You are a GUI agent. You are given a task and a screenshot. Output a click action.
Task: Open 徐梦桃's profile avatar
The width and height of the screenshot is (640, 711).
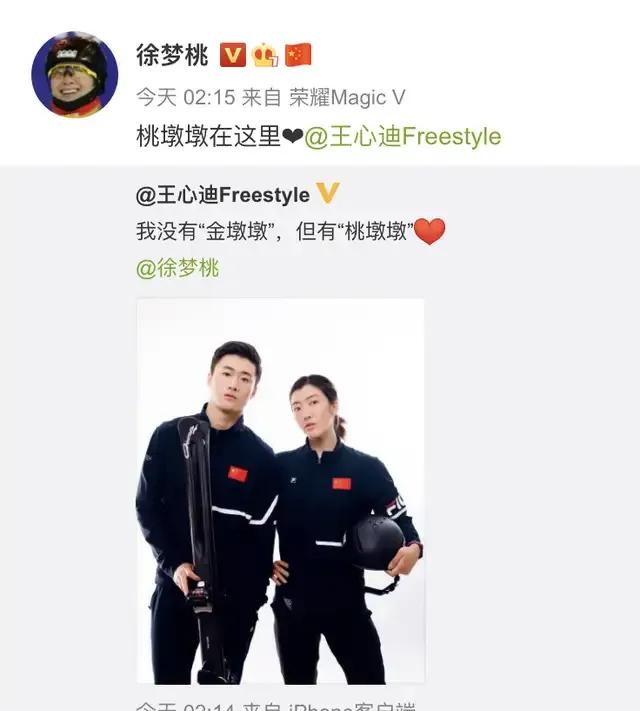[74, 74]
